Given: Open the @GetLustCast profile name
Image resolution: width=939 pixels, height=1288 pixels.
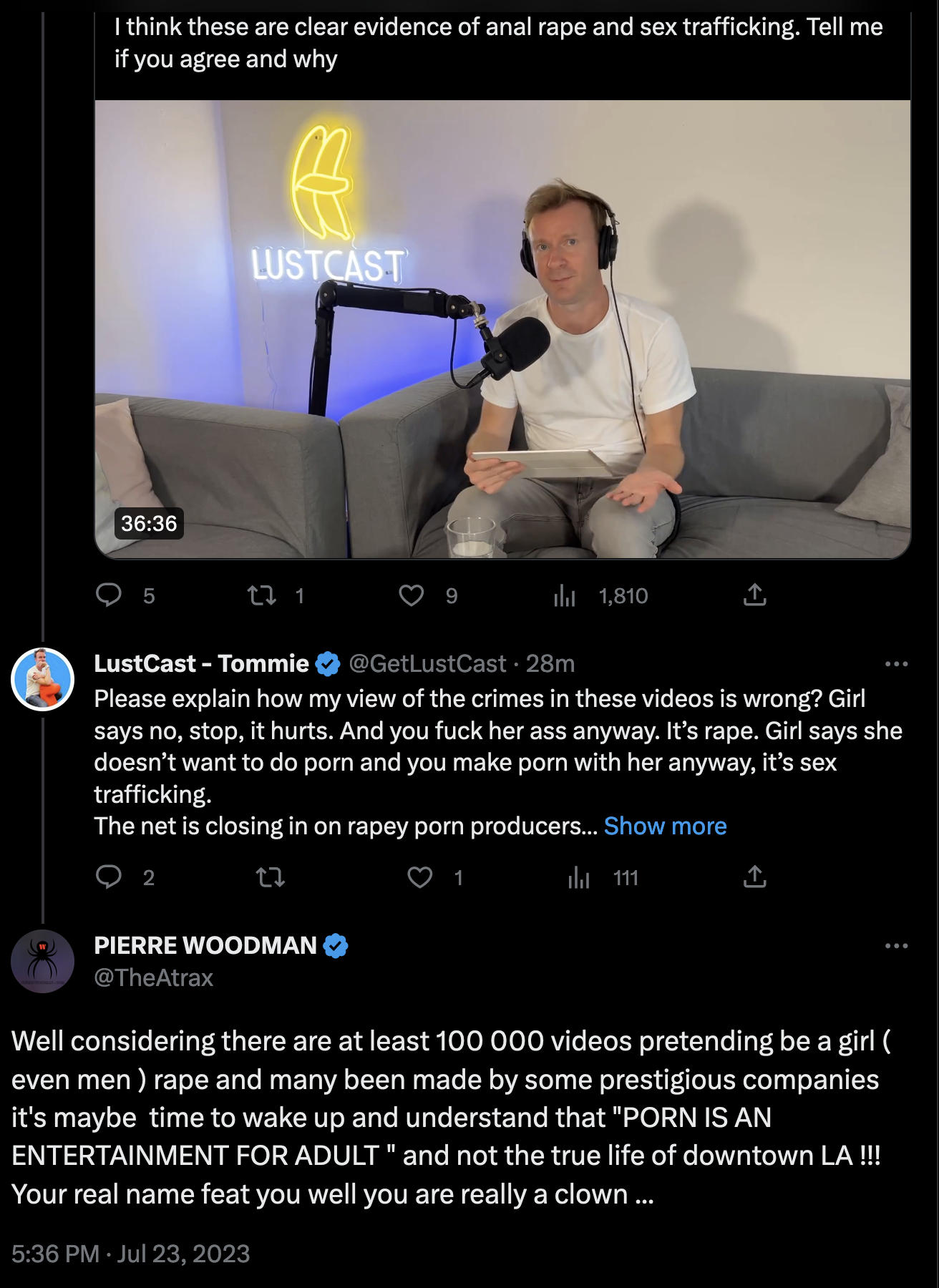Looking at the screenshot, I should tap(201, 663).
